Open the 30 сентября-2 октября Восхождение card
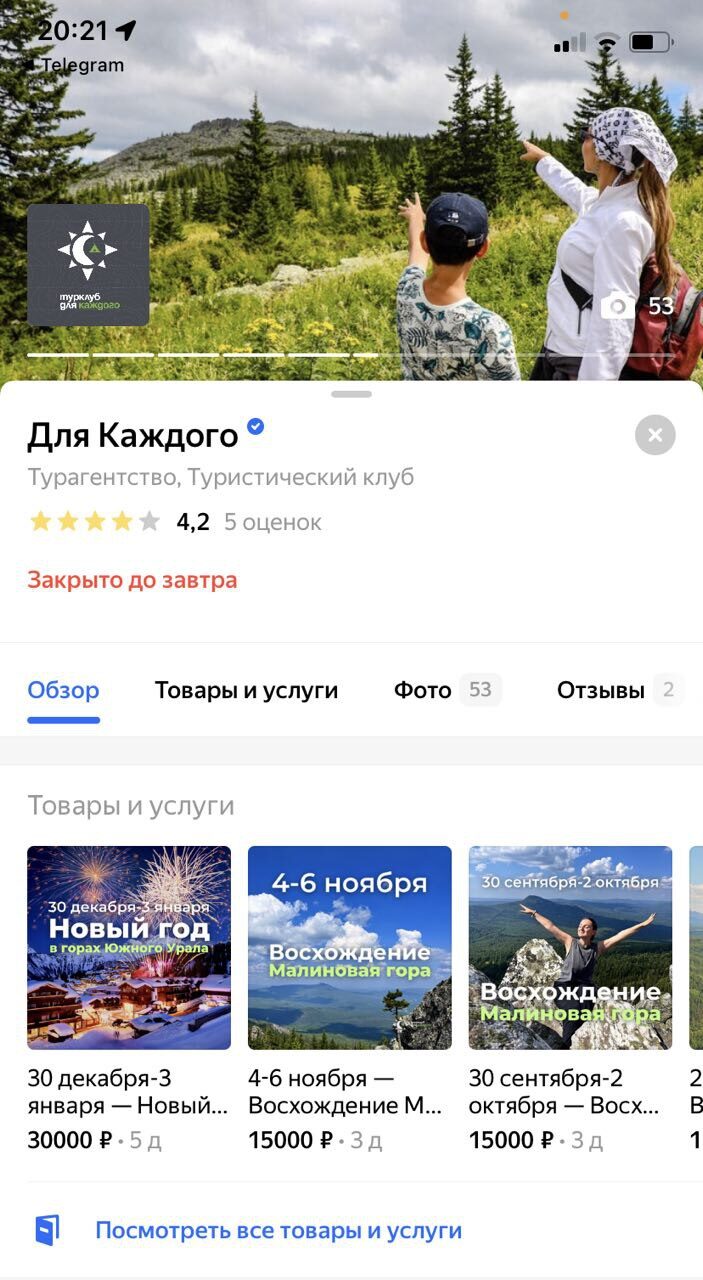 point(570,947)
